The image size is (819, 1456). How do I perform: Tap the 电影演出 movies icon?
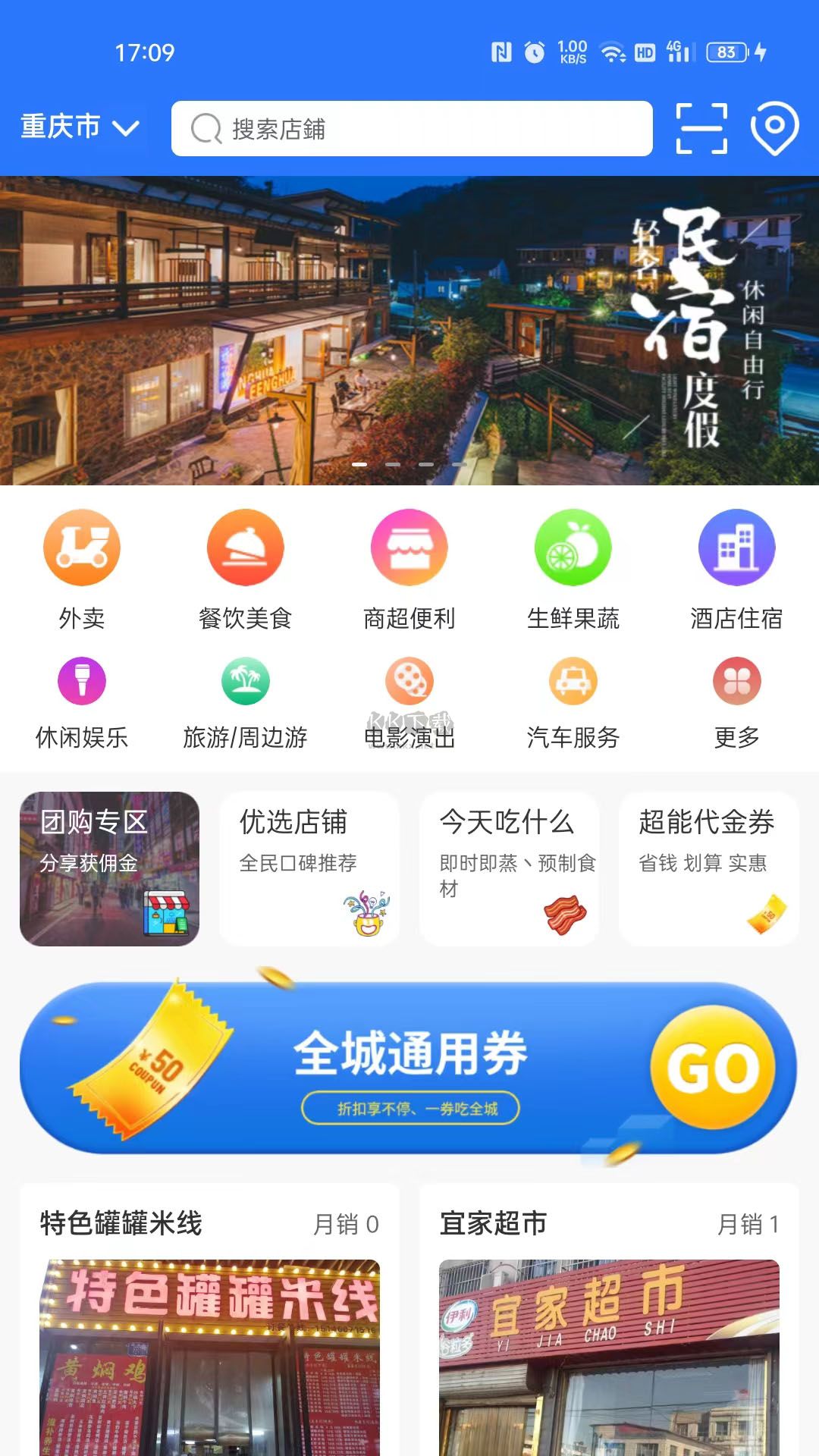tap(409, 680)
